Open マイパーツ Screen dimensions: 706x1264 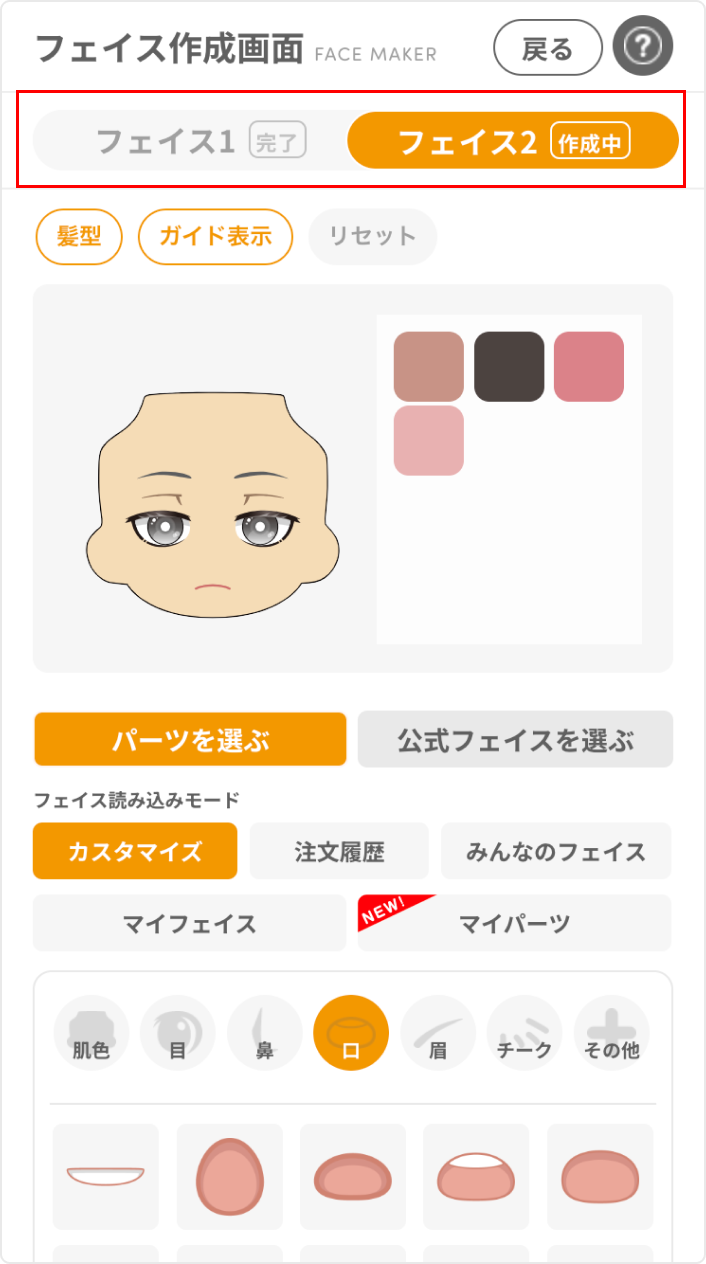tap(514, 923)
